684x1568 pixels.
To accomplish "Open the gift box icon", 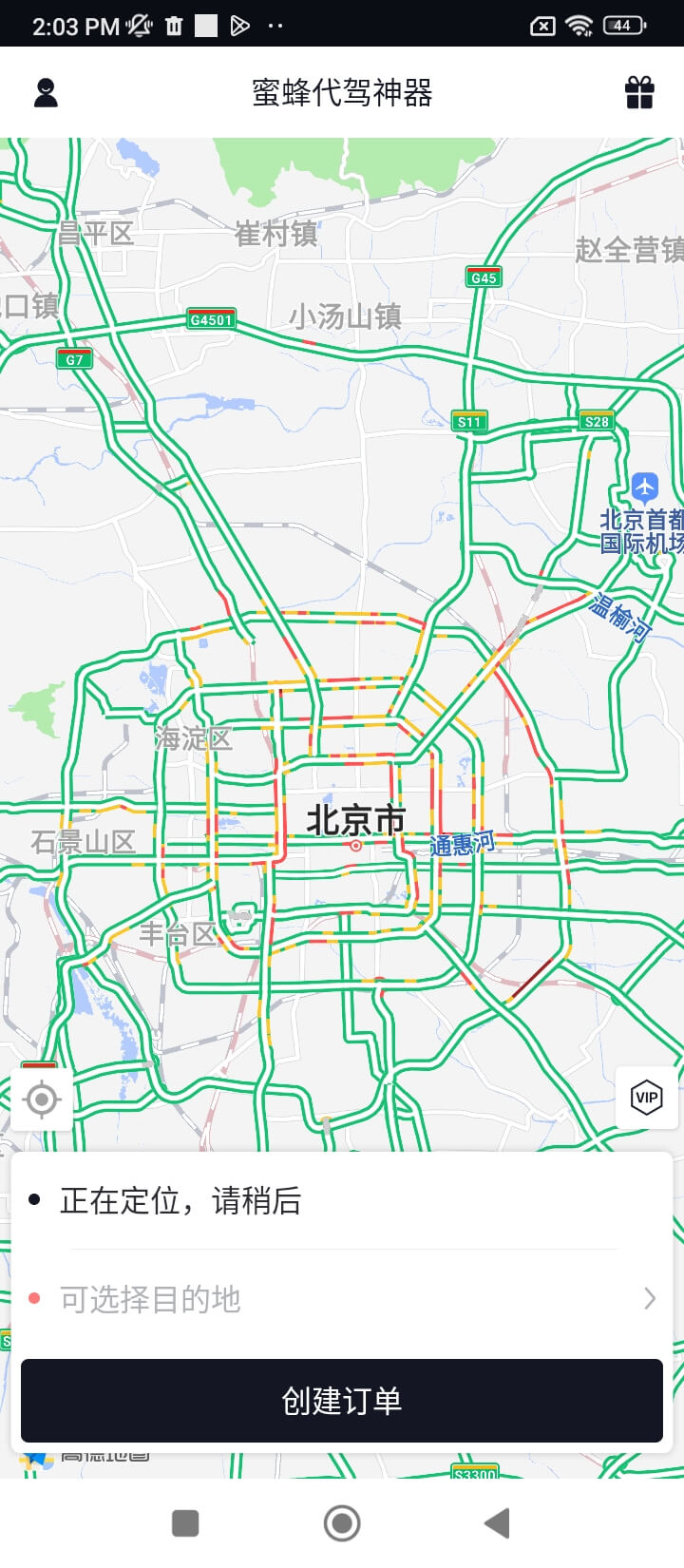I will pos(639,92).
